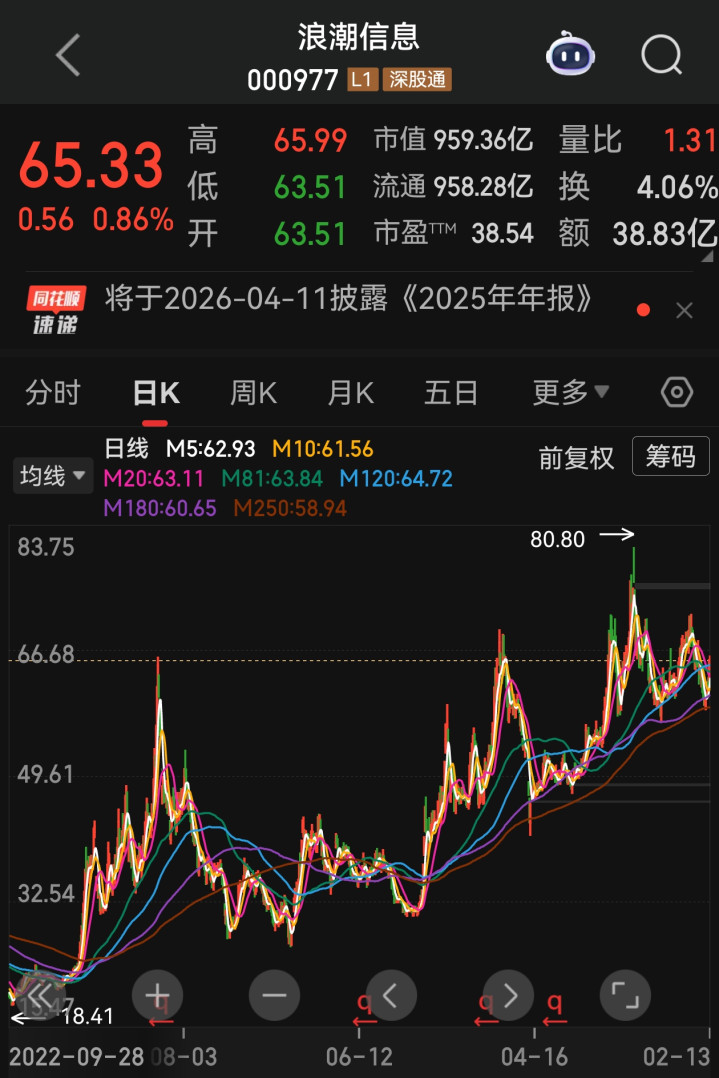
Task: Go back to the previous page
Action: [x=67, y=55]
